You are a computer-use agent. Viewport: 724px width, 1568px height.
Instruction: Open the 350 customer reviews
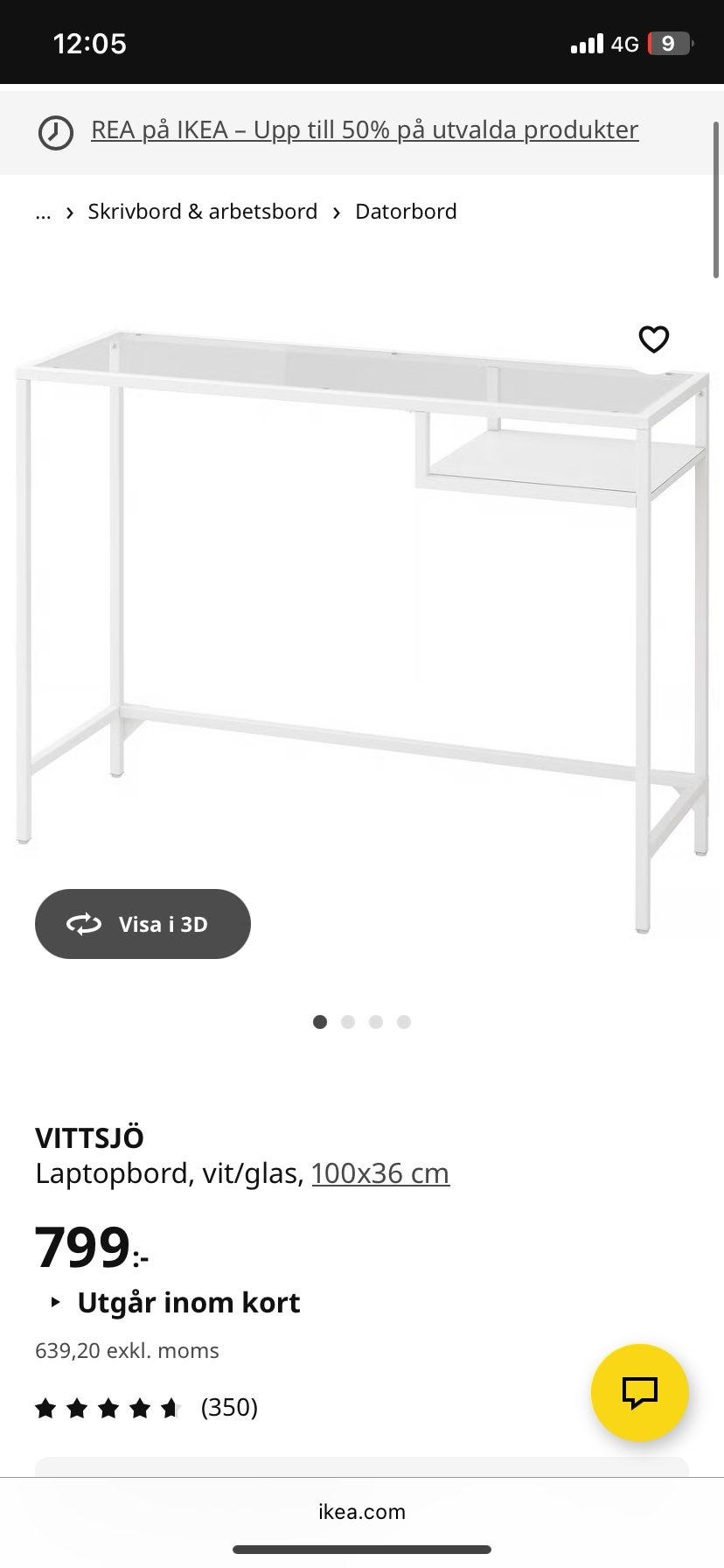pos(229,1407)
